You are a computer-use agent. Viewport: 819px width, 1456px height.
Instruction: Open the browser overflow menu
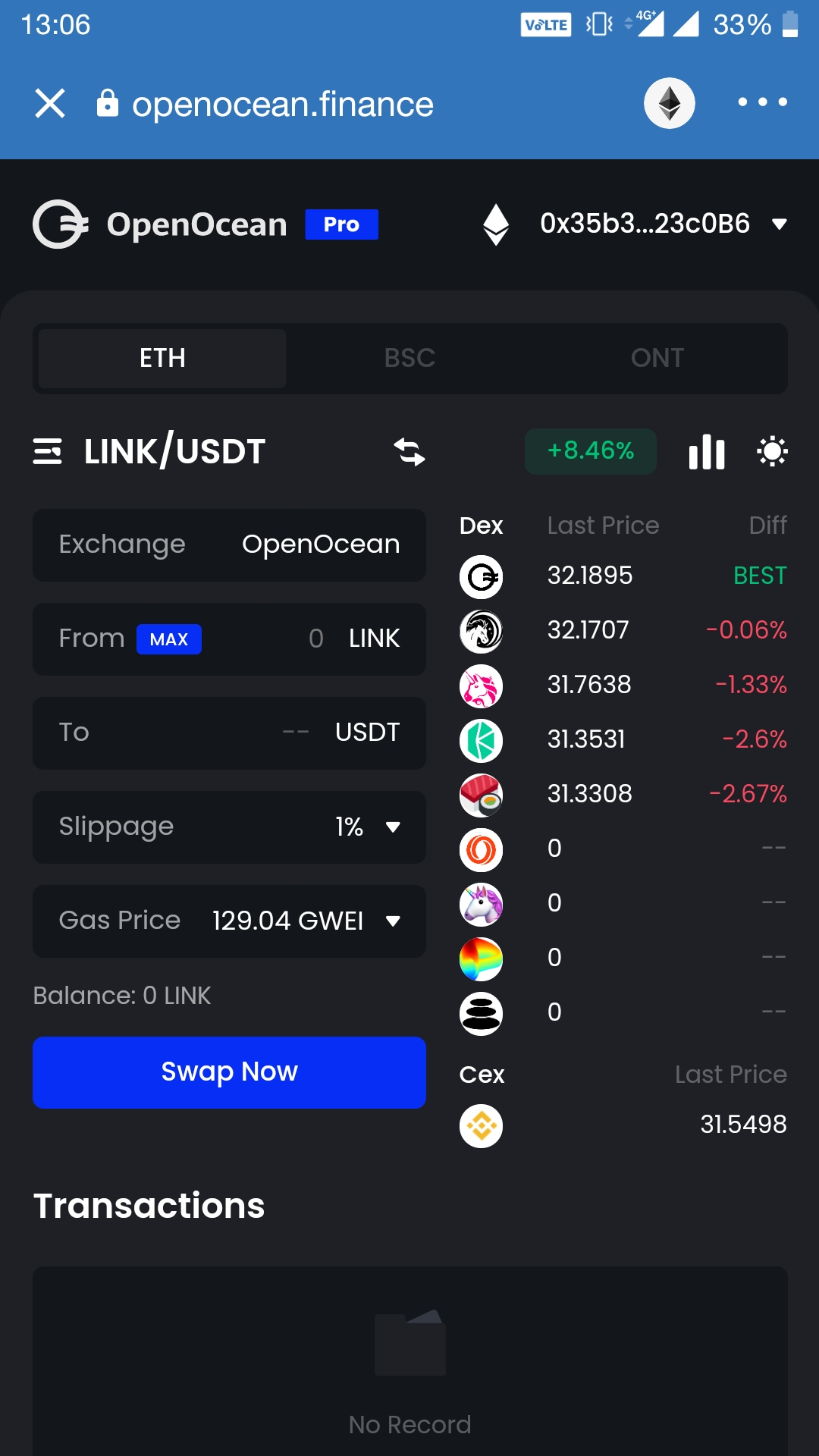click(762, 102)
